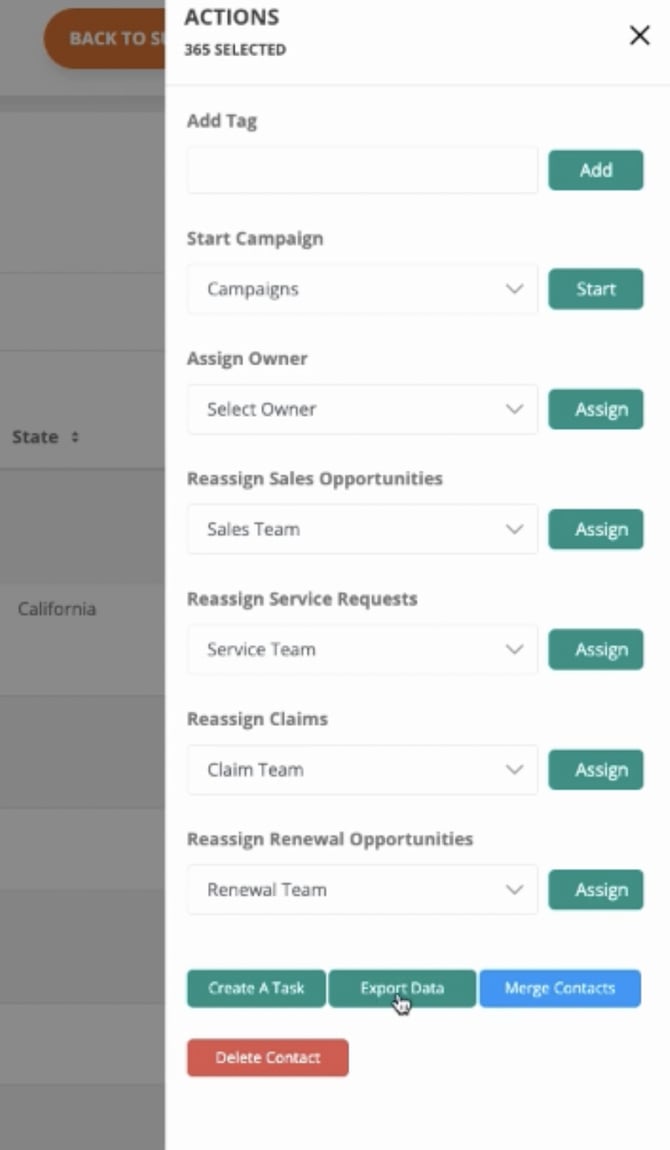This screenshot has width=670, height=1150.
Task: Close the Actions panel
Action: point(639,36)
